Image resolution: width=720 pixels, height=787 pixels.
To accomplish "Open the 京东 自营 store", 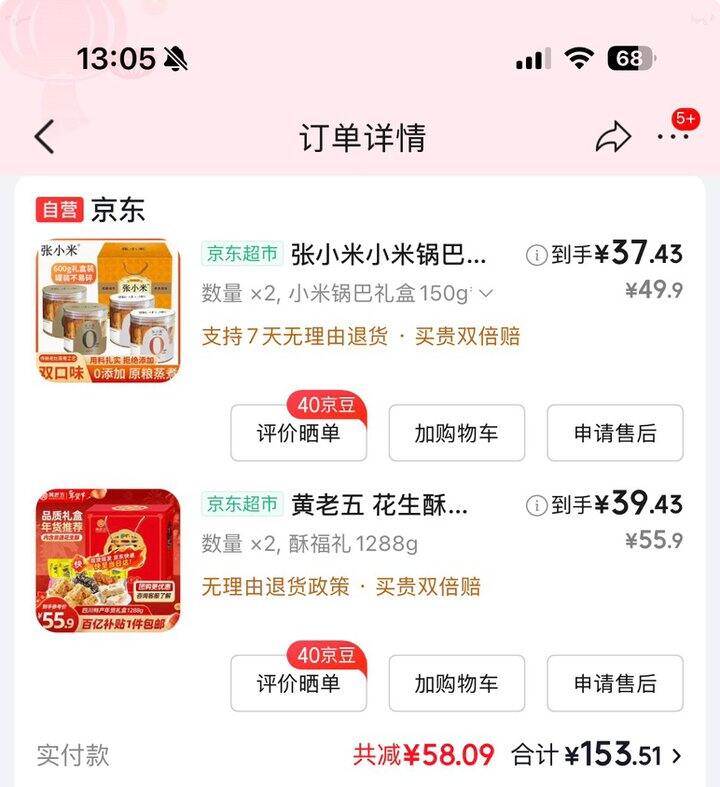I will (x=117, y=209).
